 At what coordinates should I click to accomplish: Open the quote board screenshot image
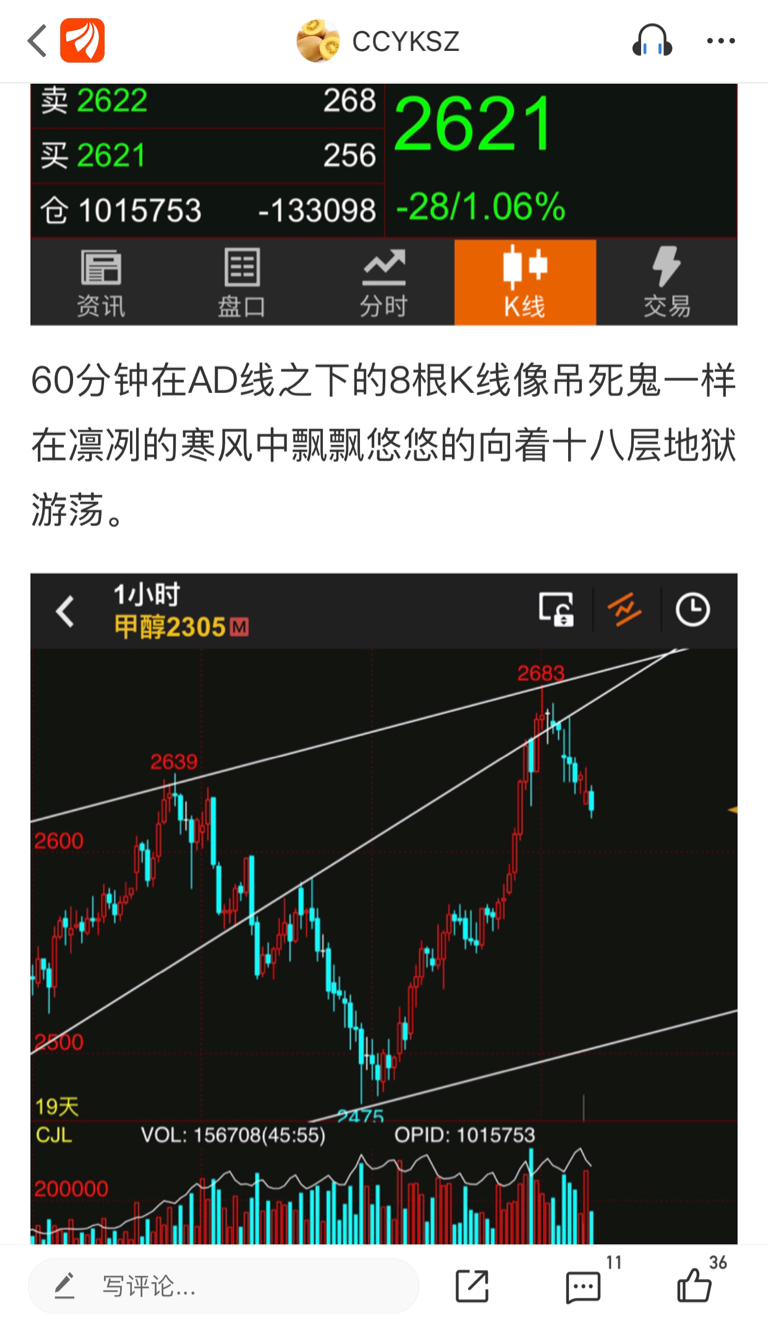pyautogui.click(x=384, y=204)
